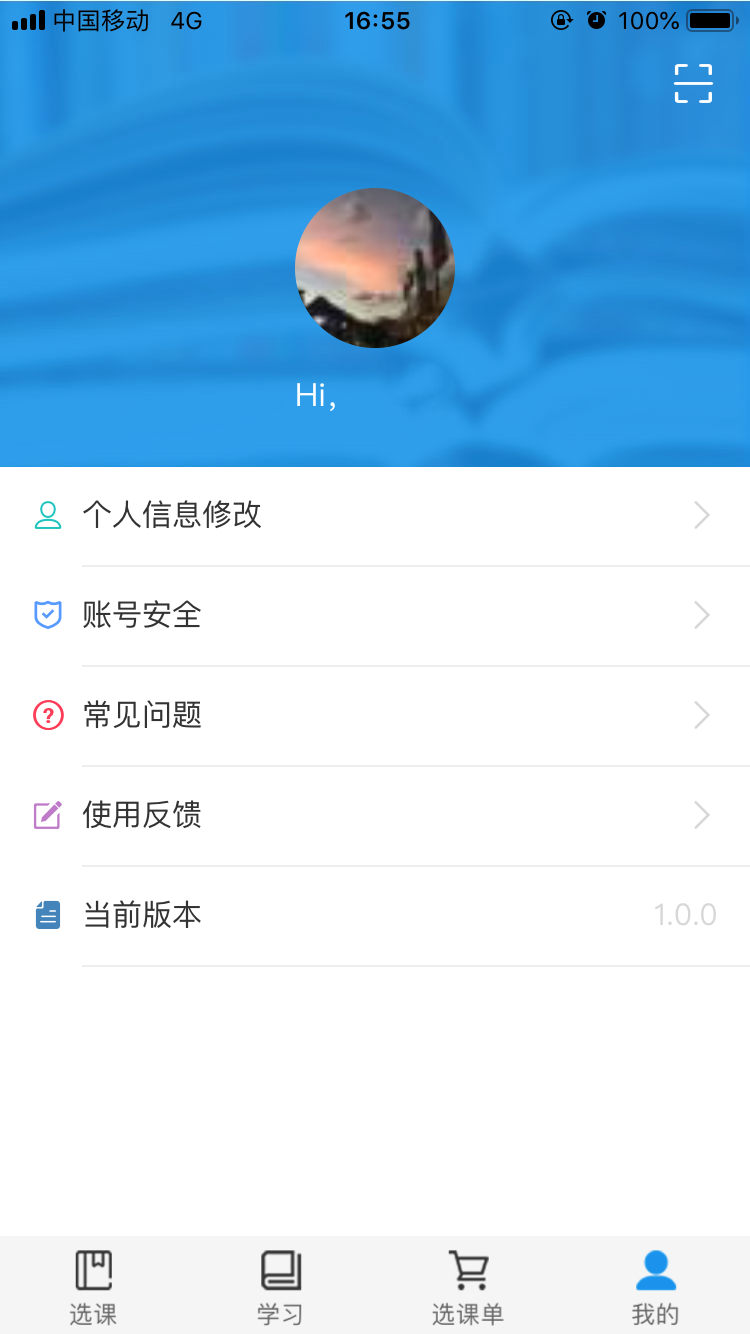750x1334 pixels.
Task: Click the purple pencil feedback icon
Action: tap(47, 815)
